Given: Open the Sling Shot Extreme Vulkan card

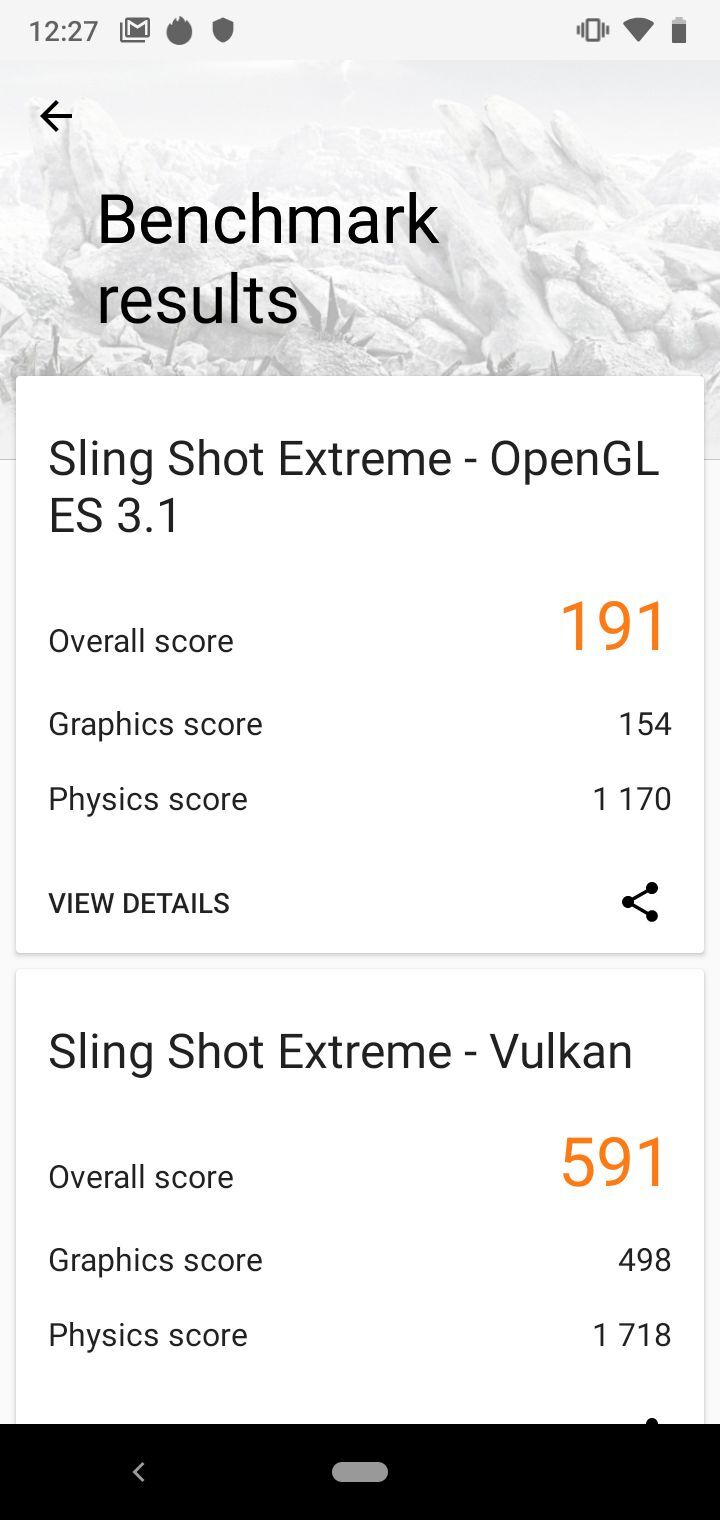Looking at the screenshot, I should point(340,1052).
